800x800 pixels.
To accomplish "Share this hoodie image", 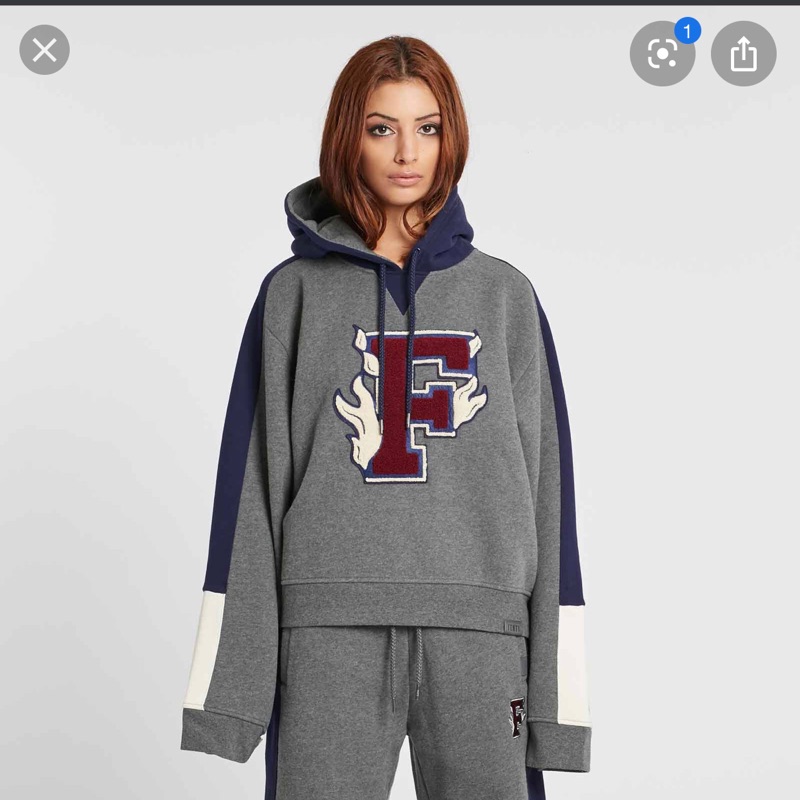I will tap(743, 53).
